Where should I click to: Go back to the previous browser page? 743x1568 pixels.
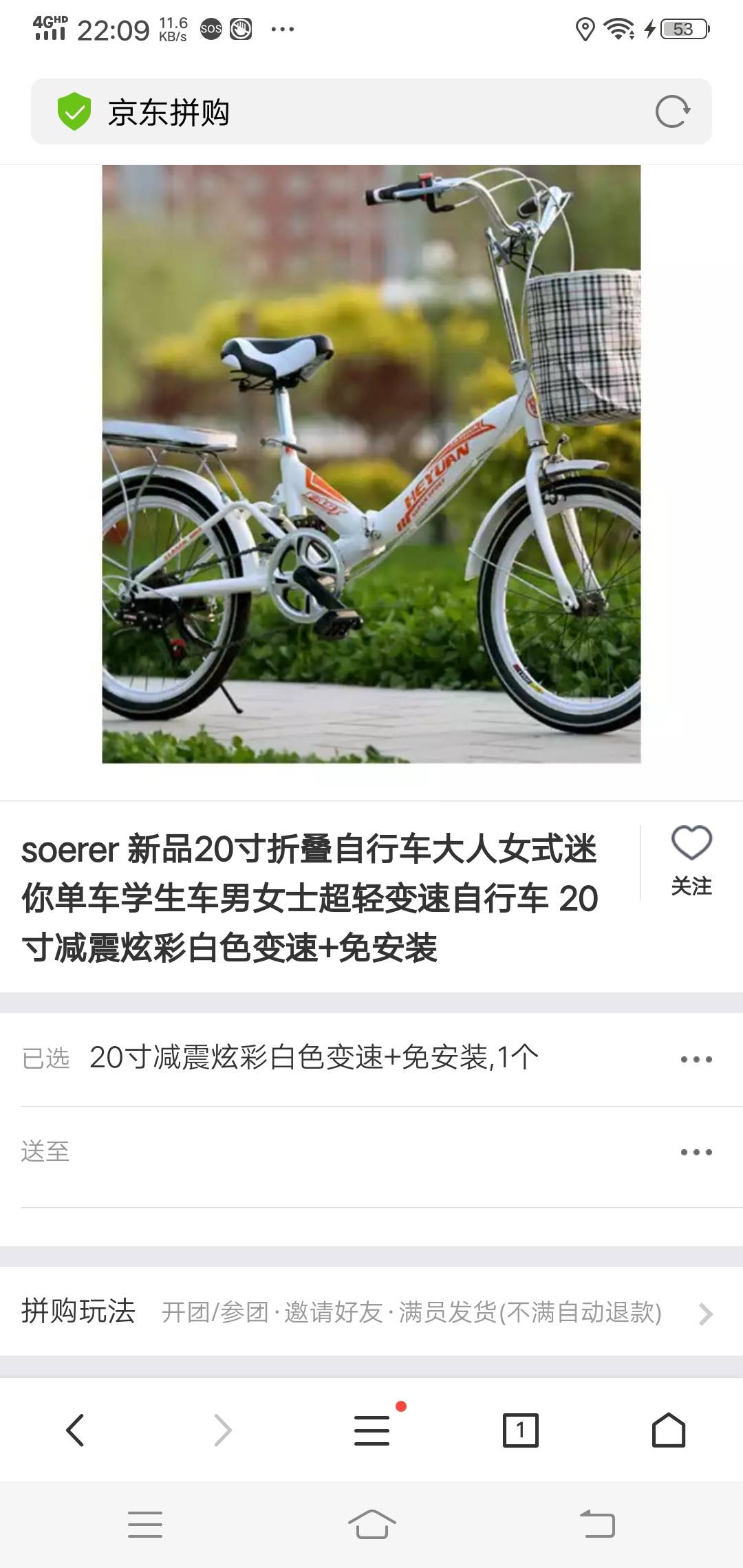pyautogui.click(x=75, y=1430)
